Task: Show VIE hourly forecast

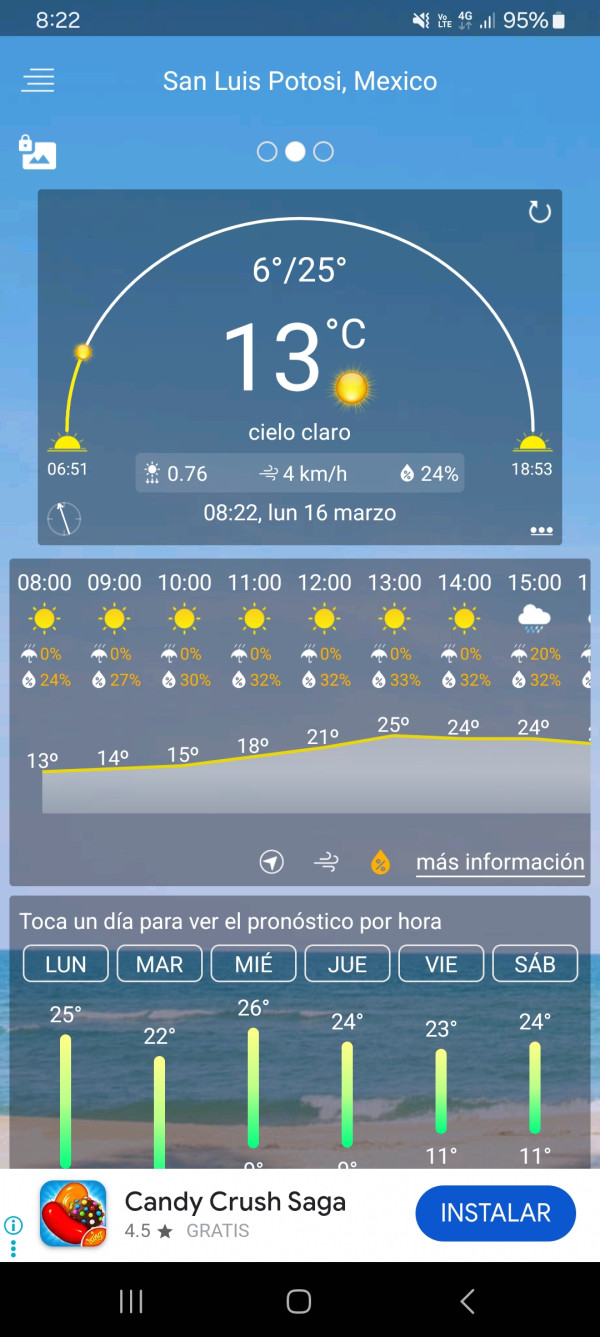Action: [x=441, y=964]
